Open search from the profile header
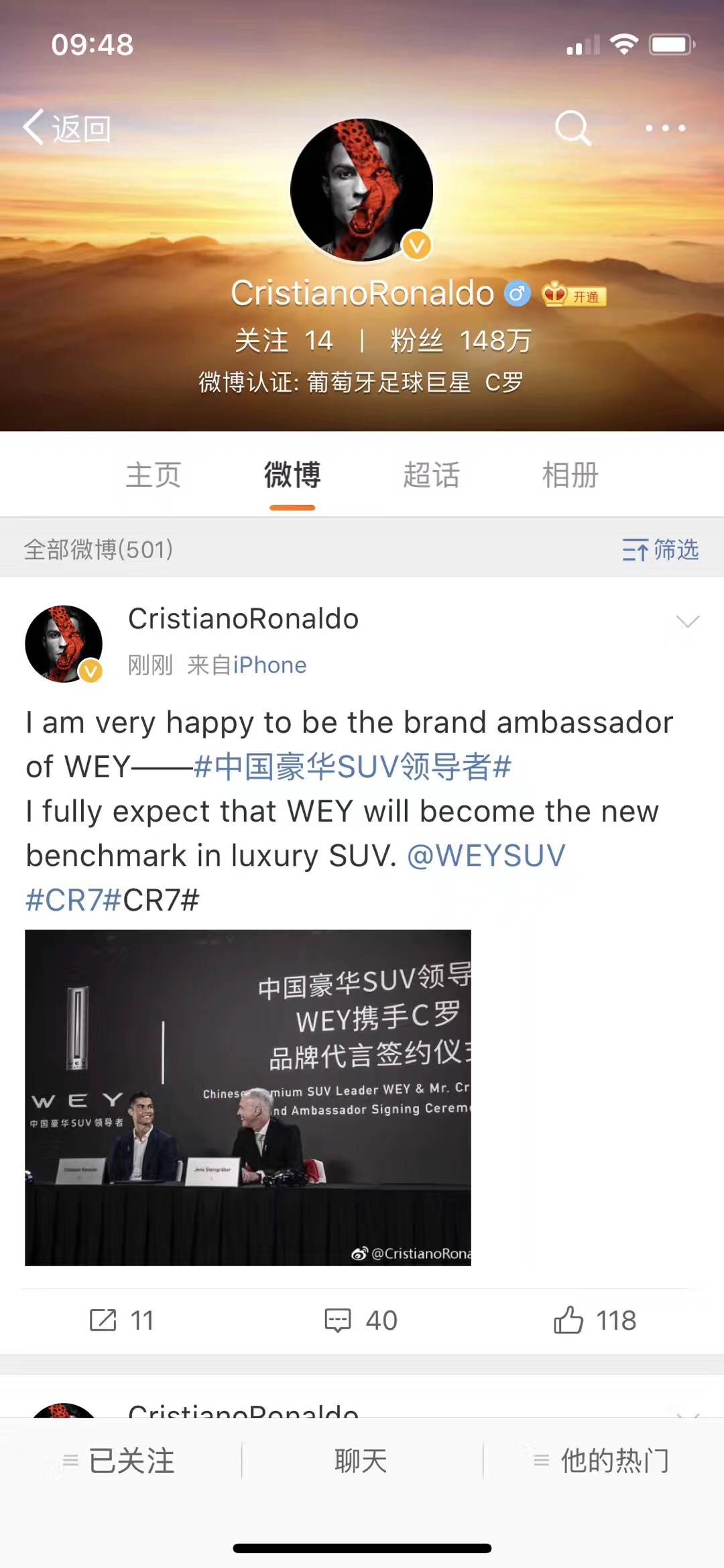 click(x=572, y=127)
